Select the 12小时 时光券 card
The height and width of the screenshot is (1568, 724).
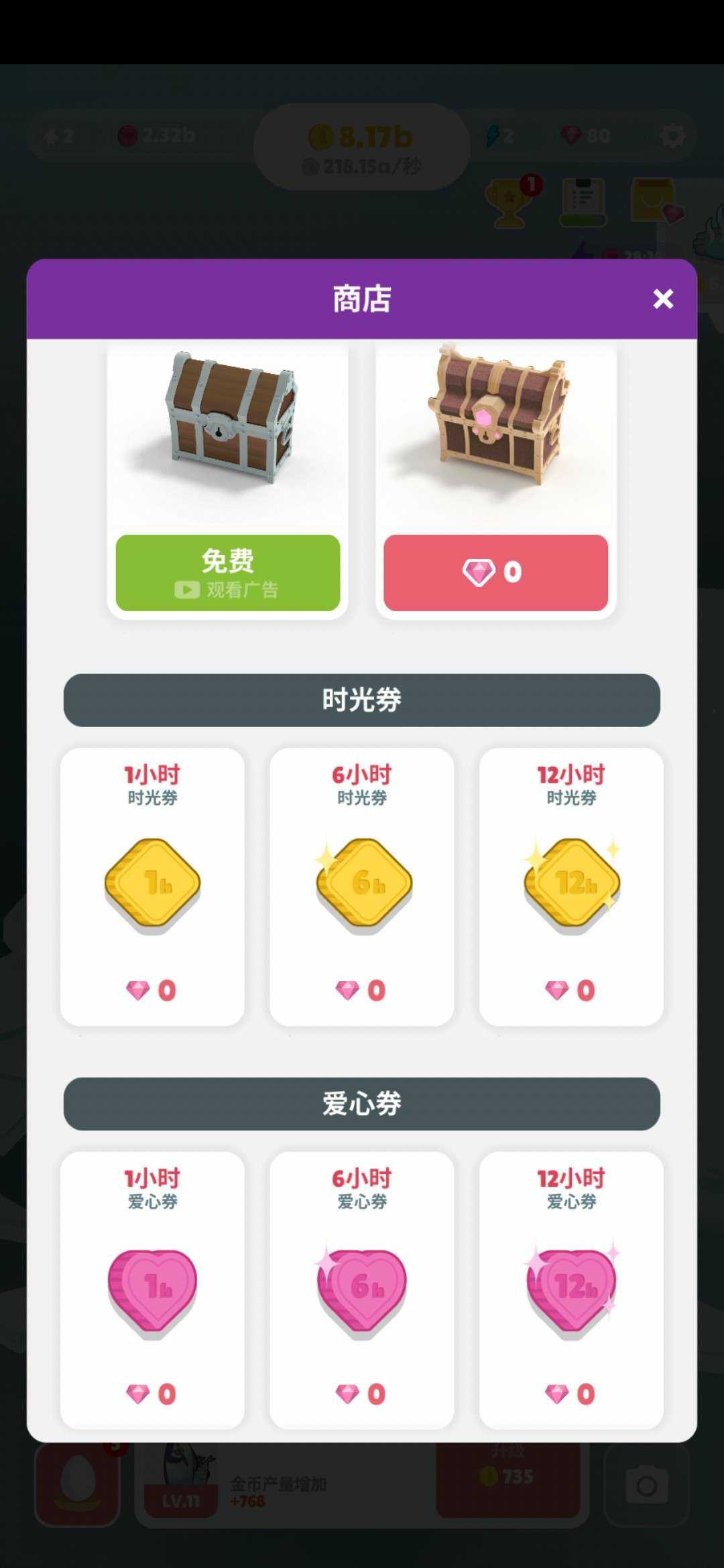571,886
